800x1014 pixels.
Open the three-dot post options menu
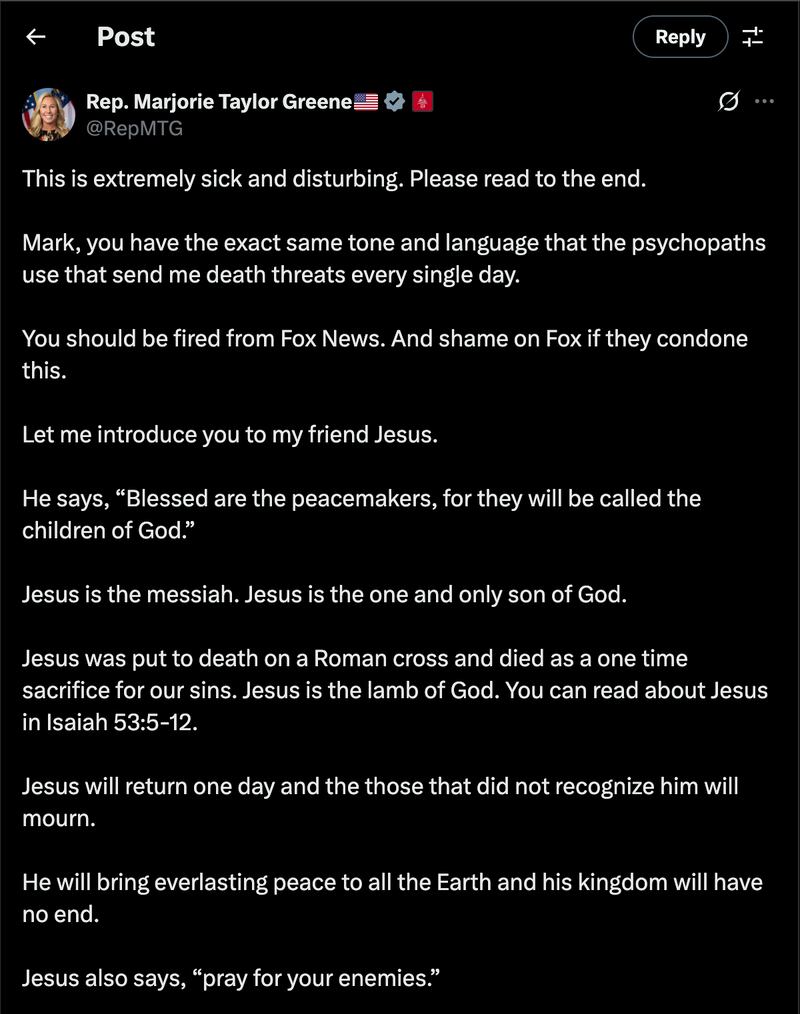[x=764, y=101]
